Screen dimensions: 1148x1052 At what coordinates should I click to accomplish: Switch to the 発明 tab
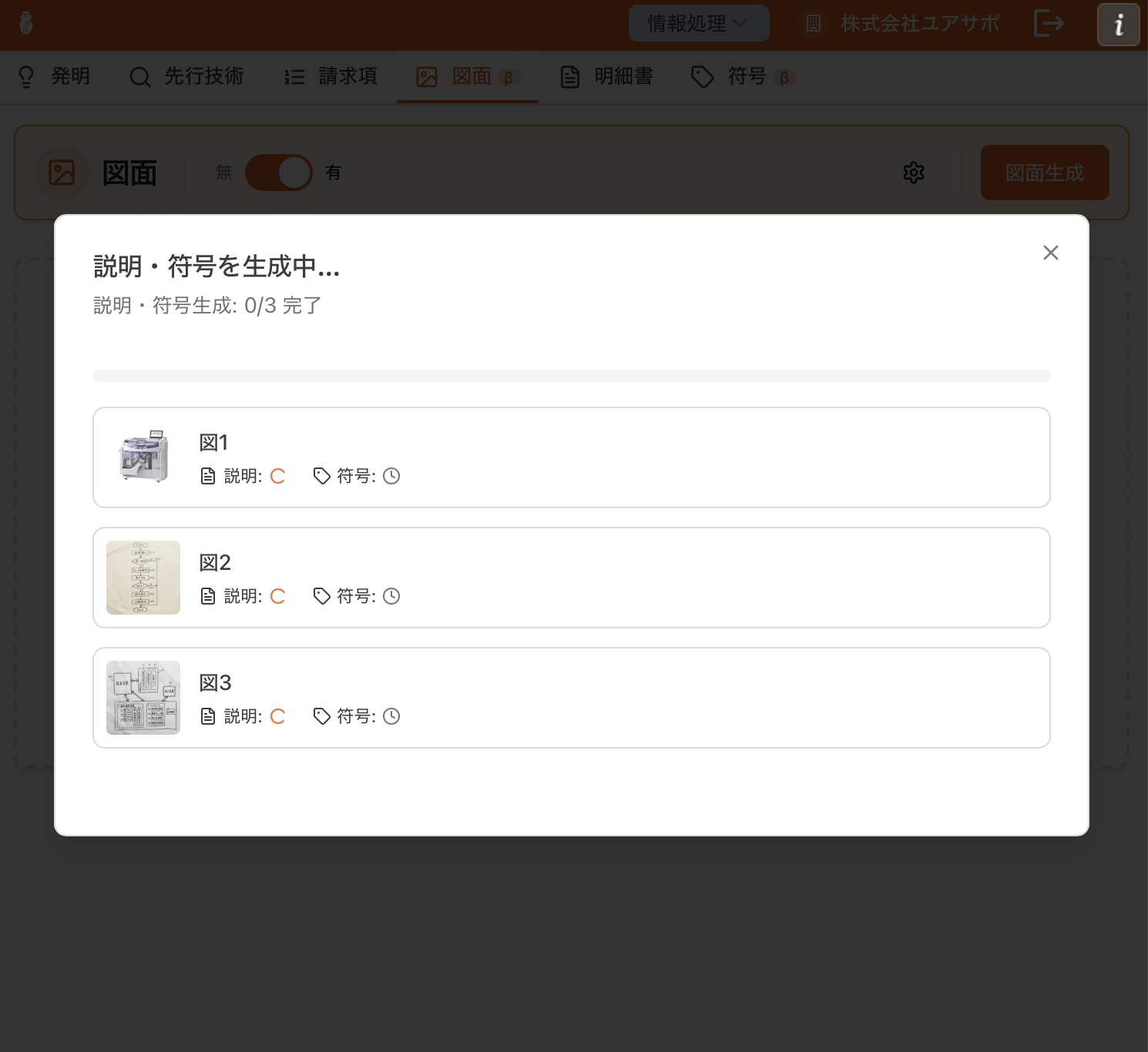54,76
